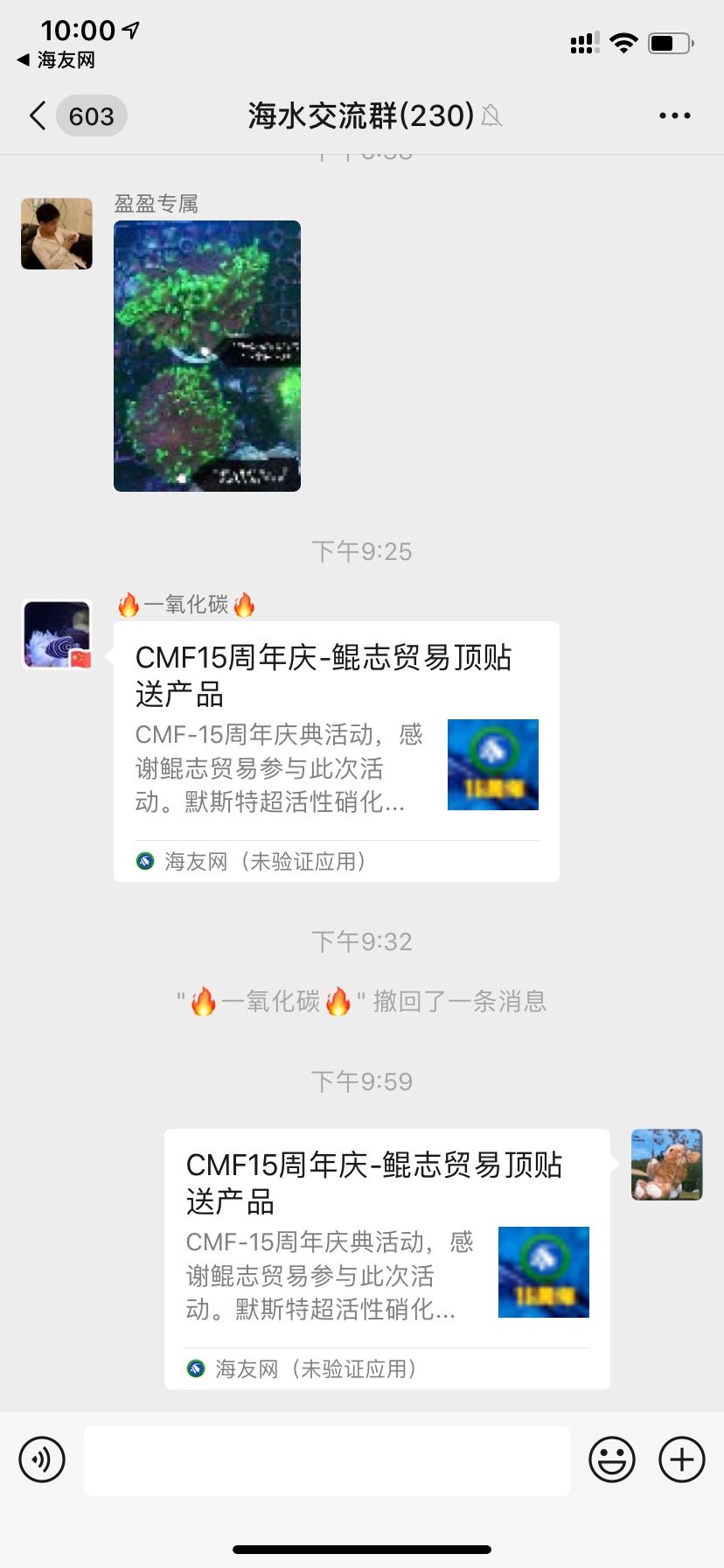Open my sent CMF15周年庆 link card
Viewport: 724px width, 1568px height.
386,1258
